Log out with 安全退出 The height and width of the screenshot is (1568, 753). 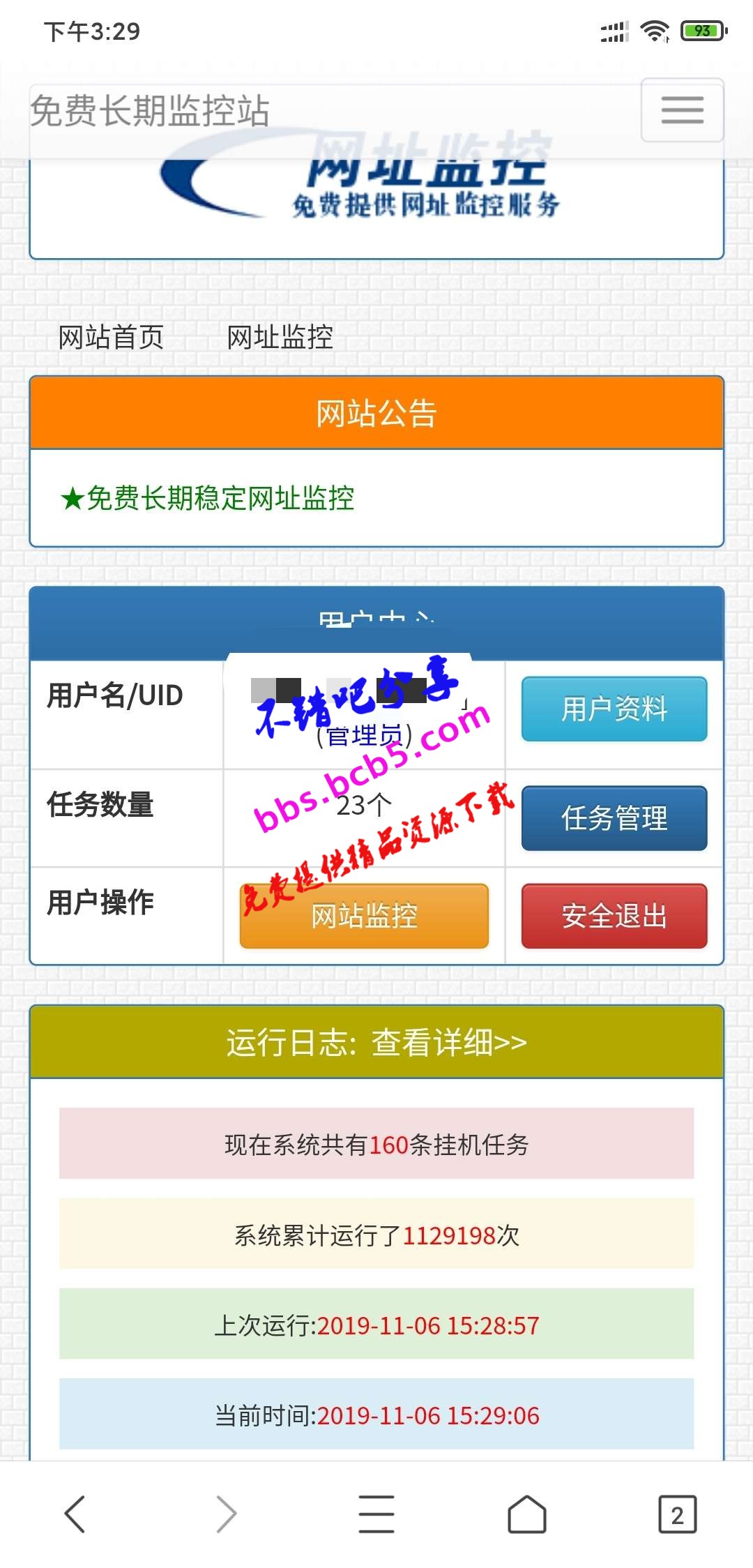click(614, 916)
